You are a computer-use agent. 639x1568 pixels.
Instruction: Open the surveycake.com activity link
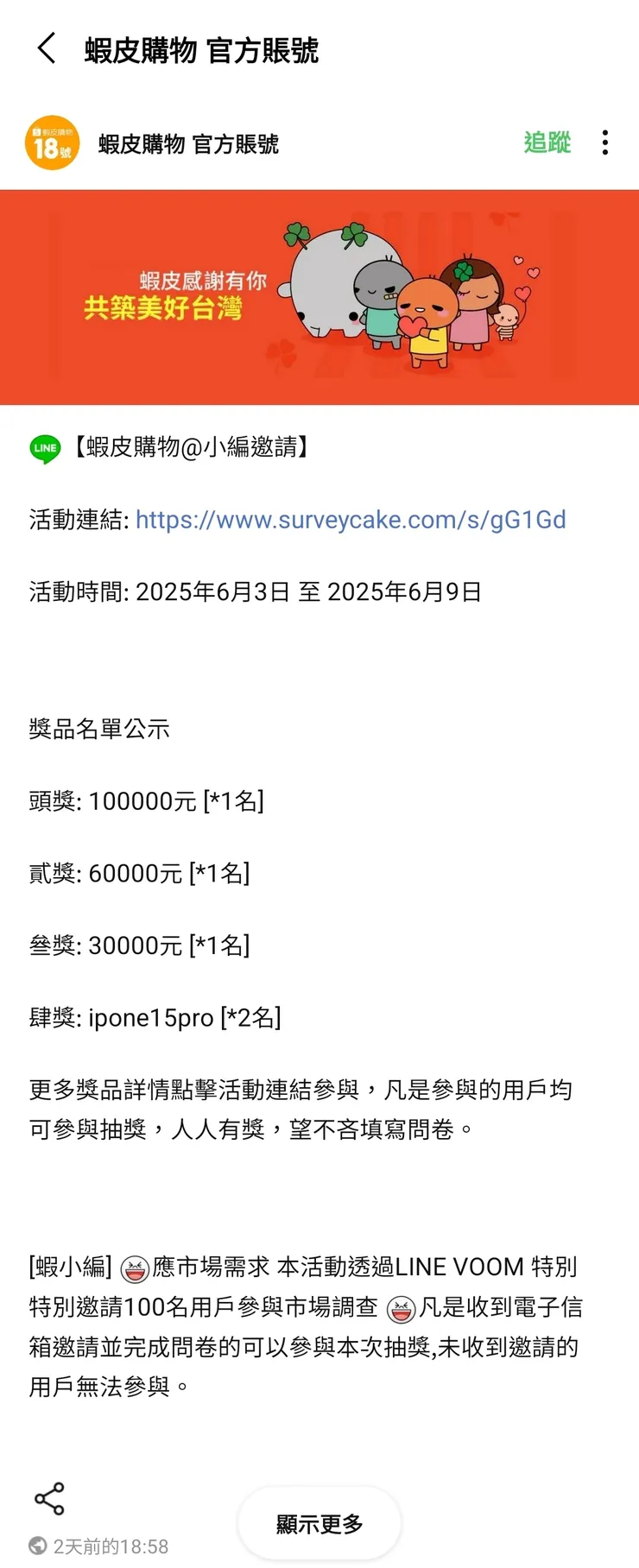point(351,520)
